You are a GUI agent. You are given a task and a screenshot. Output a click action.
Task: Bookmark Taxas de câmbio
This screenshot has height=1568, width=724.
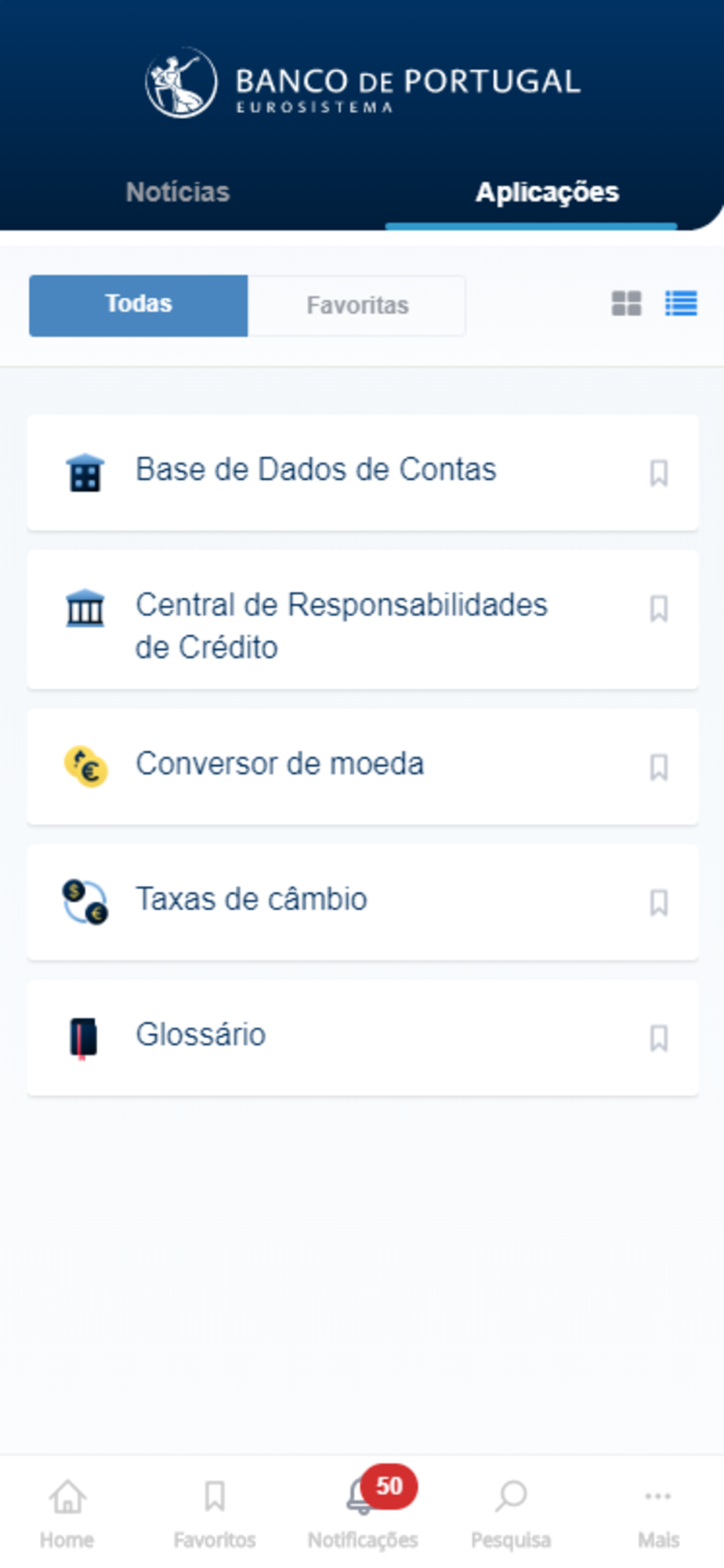point(659,902)
